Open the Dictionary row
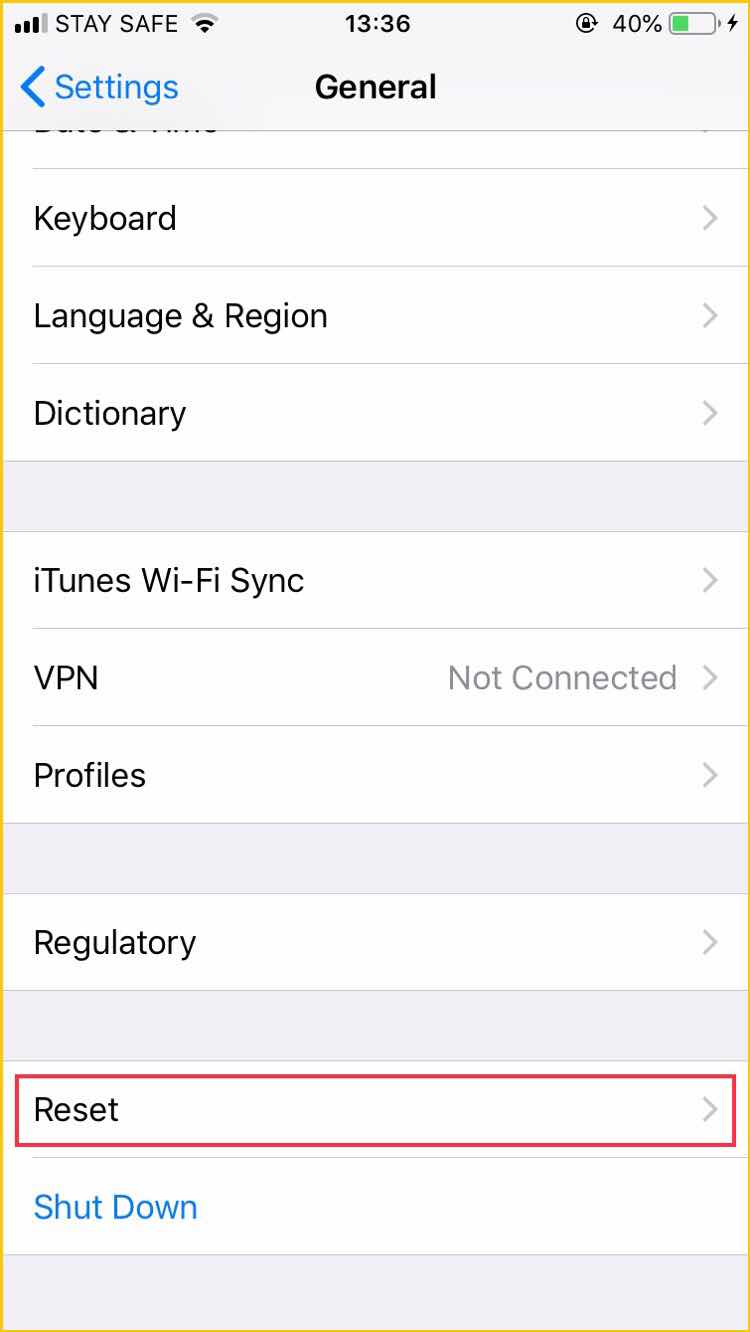 coord(375,412)
